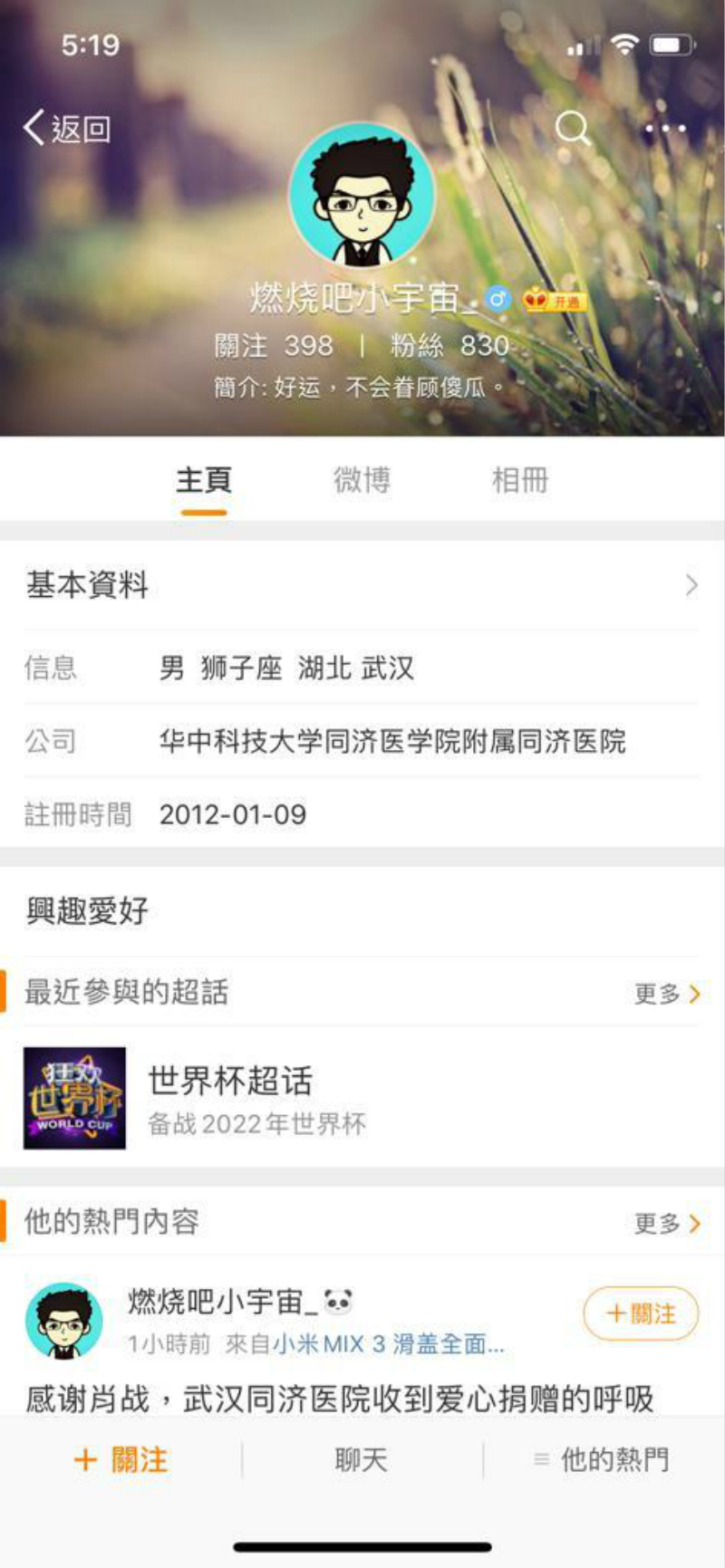Follow via the outlined +關注 button in the post
Screen dimensions: 725x1568
coord(641,1313)
